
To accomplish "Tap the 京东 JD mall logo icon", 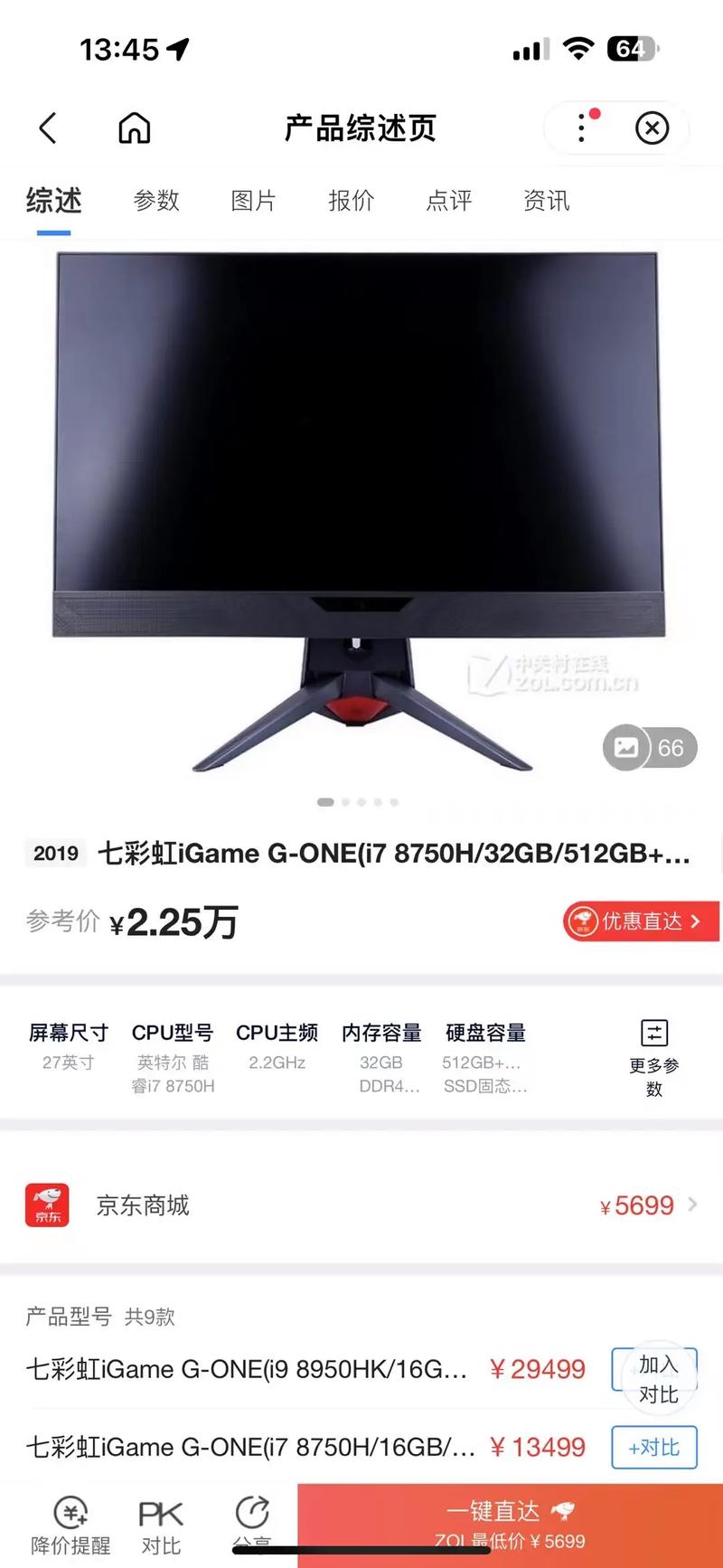I will click(47, 1204).
